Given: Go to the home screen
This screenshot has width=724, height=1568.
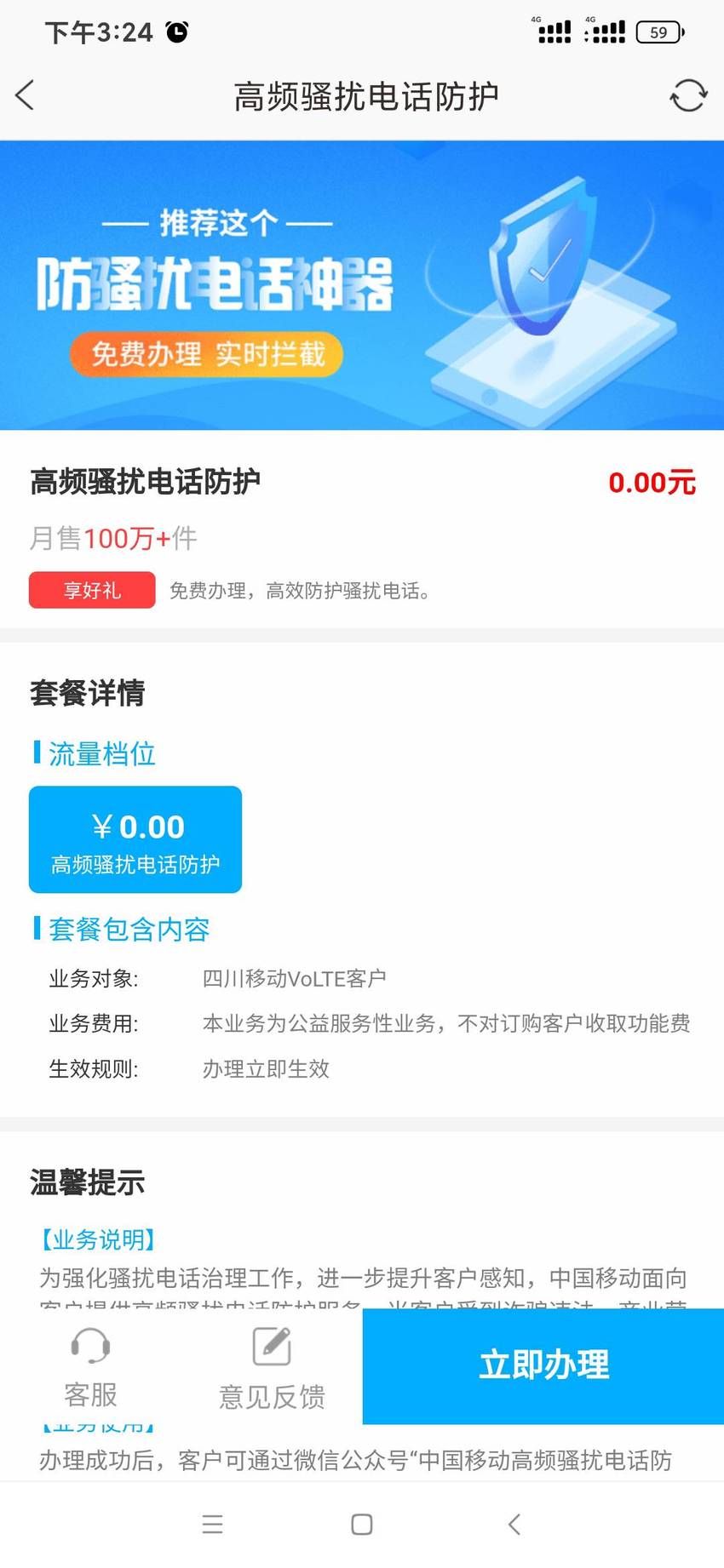Looking at the screenshot, I should pyautogui.click(x=362, y=1524).
